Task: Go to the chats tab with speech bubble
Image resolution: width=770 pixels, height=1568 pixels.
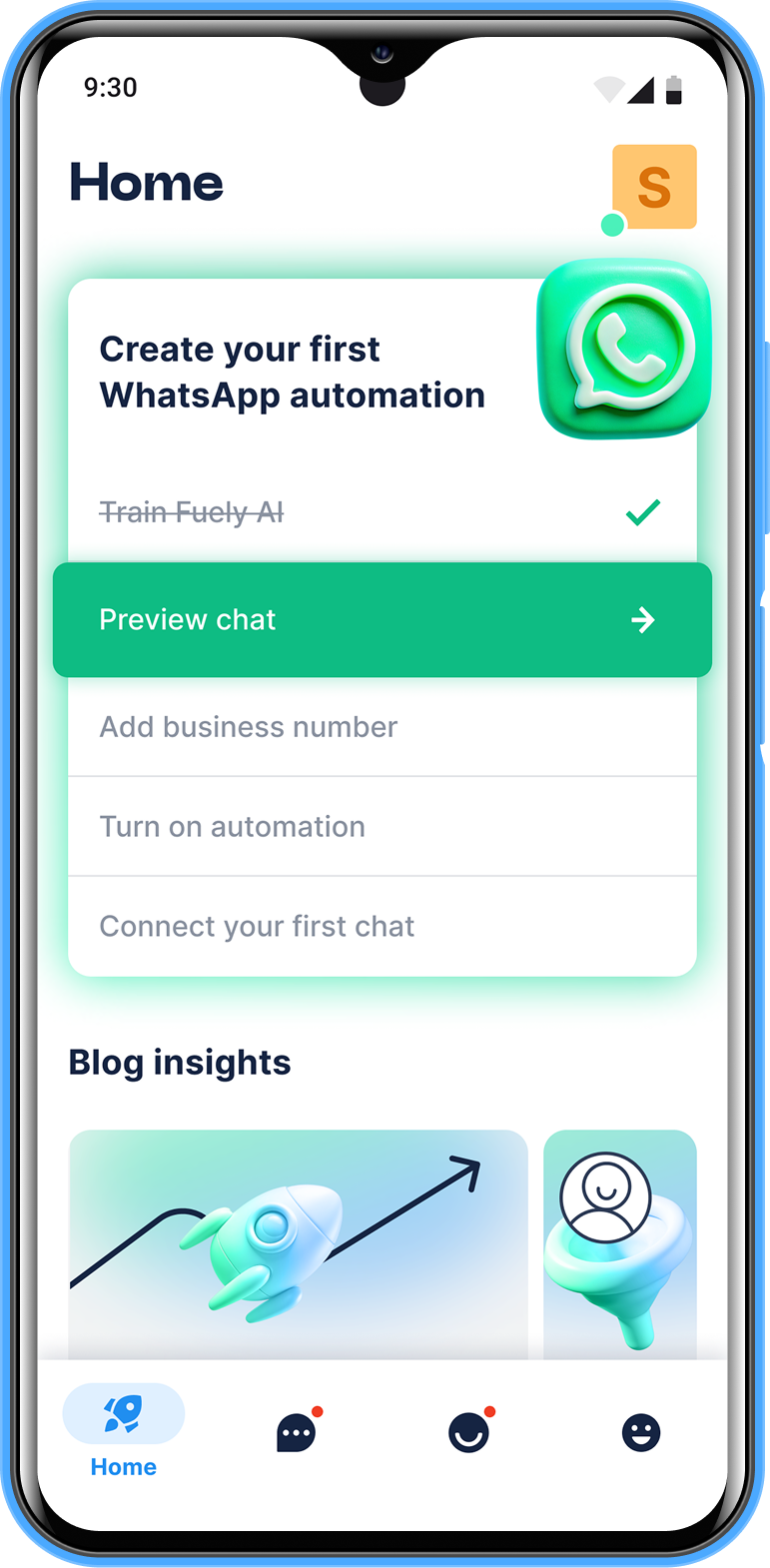Action: pos(297,1433)
